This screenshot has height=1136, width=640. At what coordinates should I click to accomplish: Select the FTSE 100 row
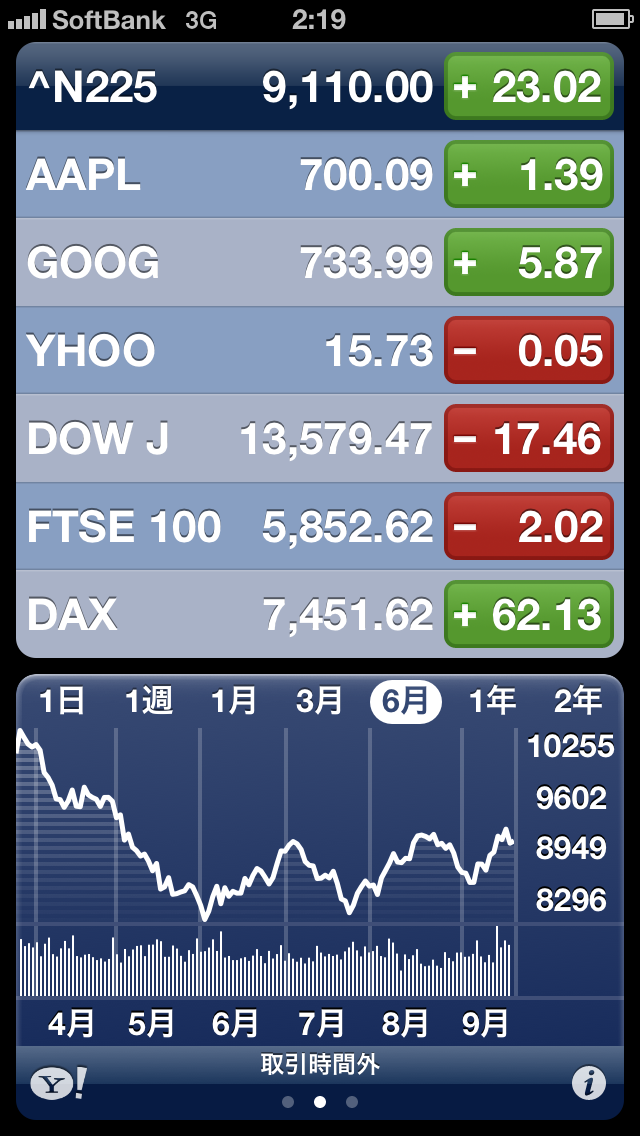(x=230, y=527)
